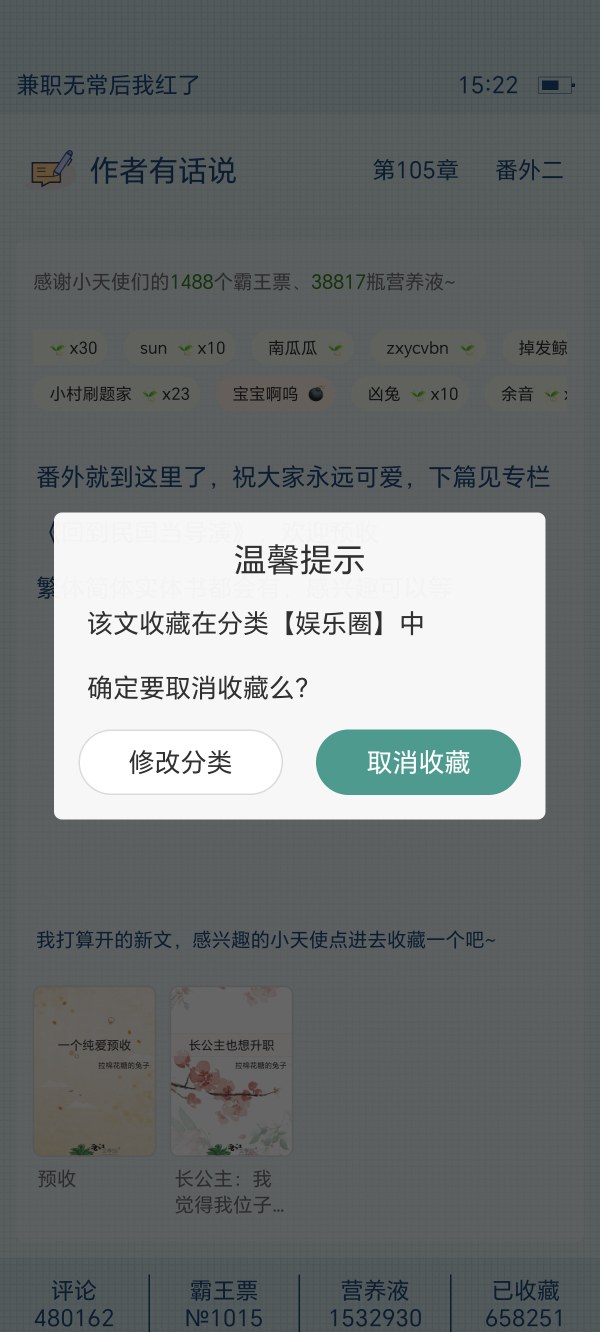
Task: Confirm with the 取消收藏 button
Action: point(418,762)
